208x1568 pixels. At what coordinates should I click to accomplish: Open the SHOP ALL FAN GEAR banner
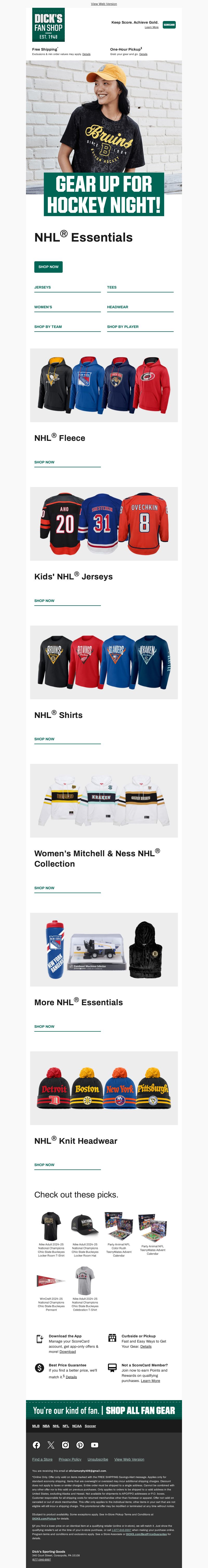coord(140,1410)
